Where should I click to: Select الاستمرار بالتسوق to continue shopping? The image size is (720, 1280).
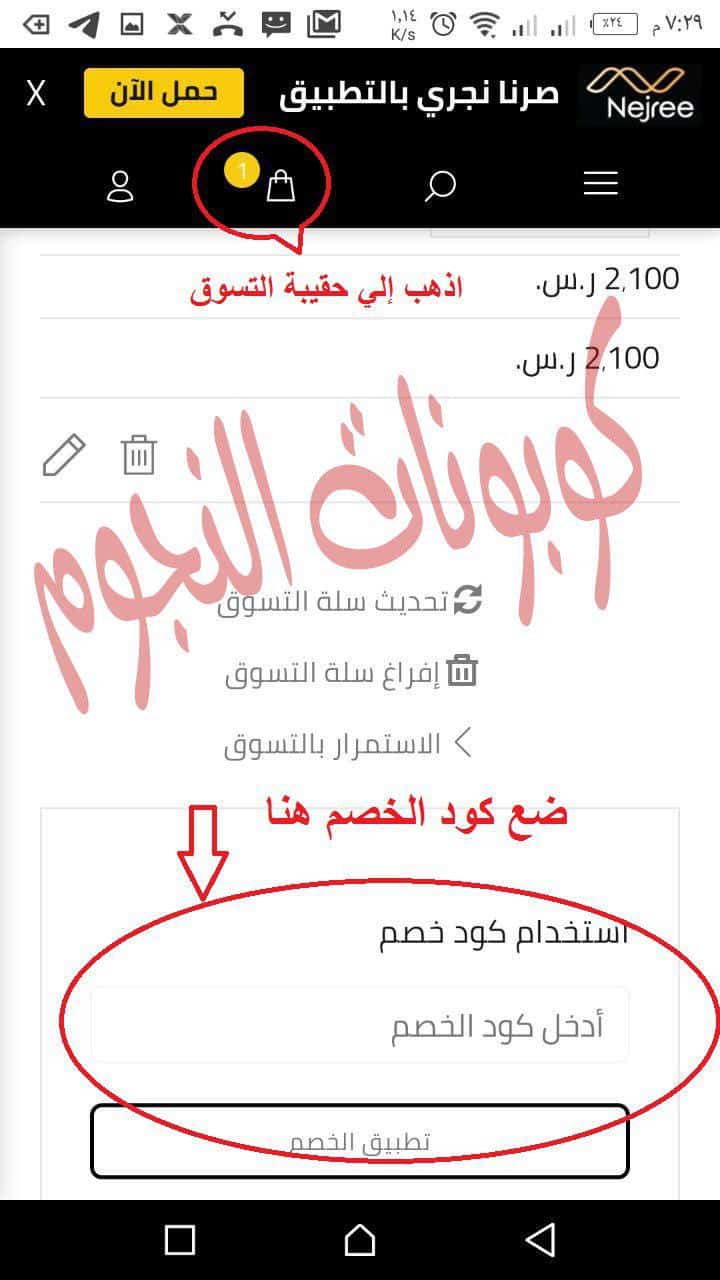click(x=347, y=745)
